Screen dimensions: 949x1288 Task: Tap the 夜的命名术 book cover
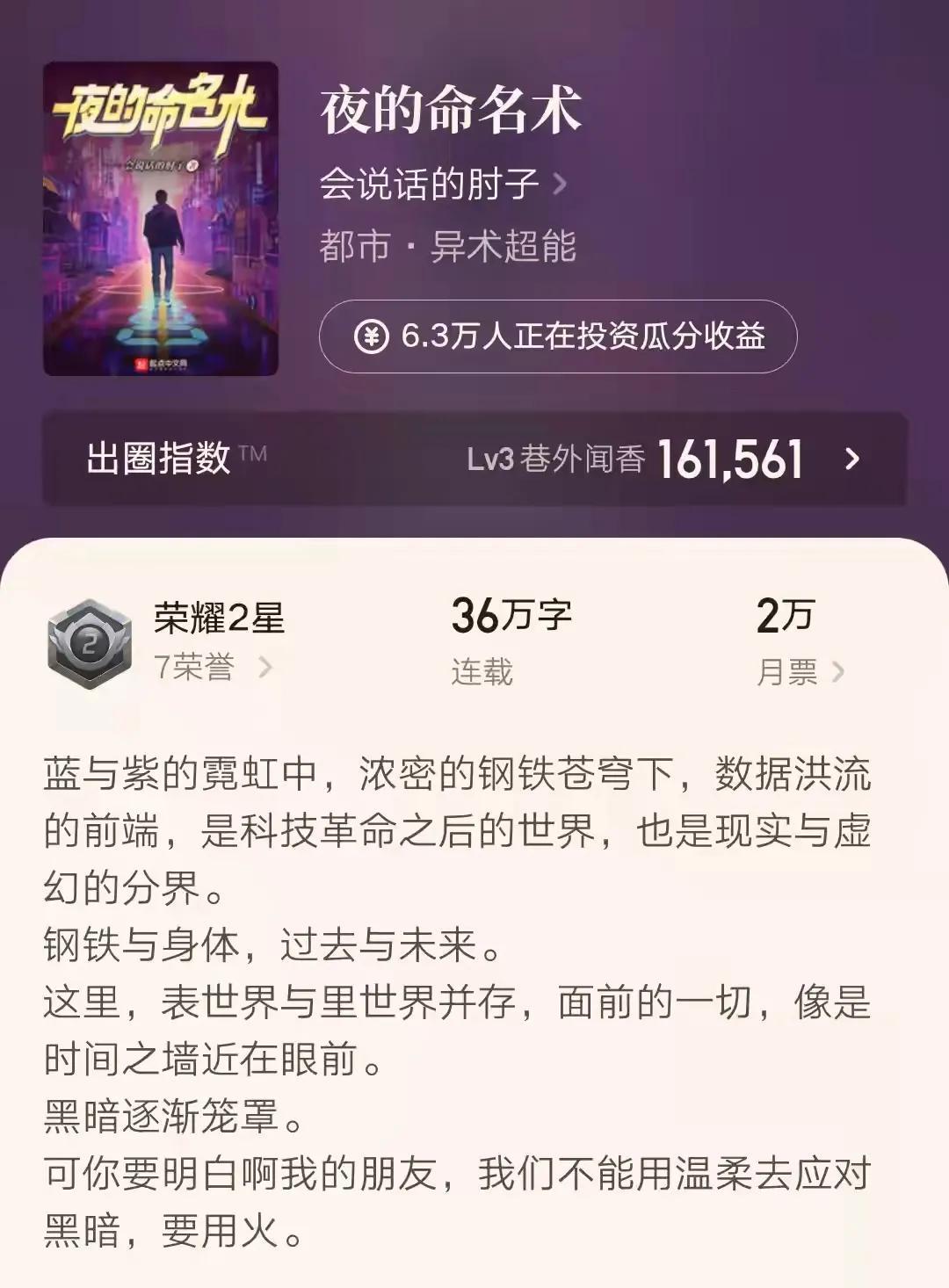pyautogui.click(x=161, y=219)
